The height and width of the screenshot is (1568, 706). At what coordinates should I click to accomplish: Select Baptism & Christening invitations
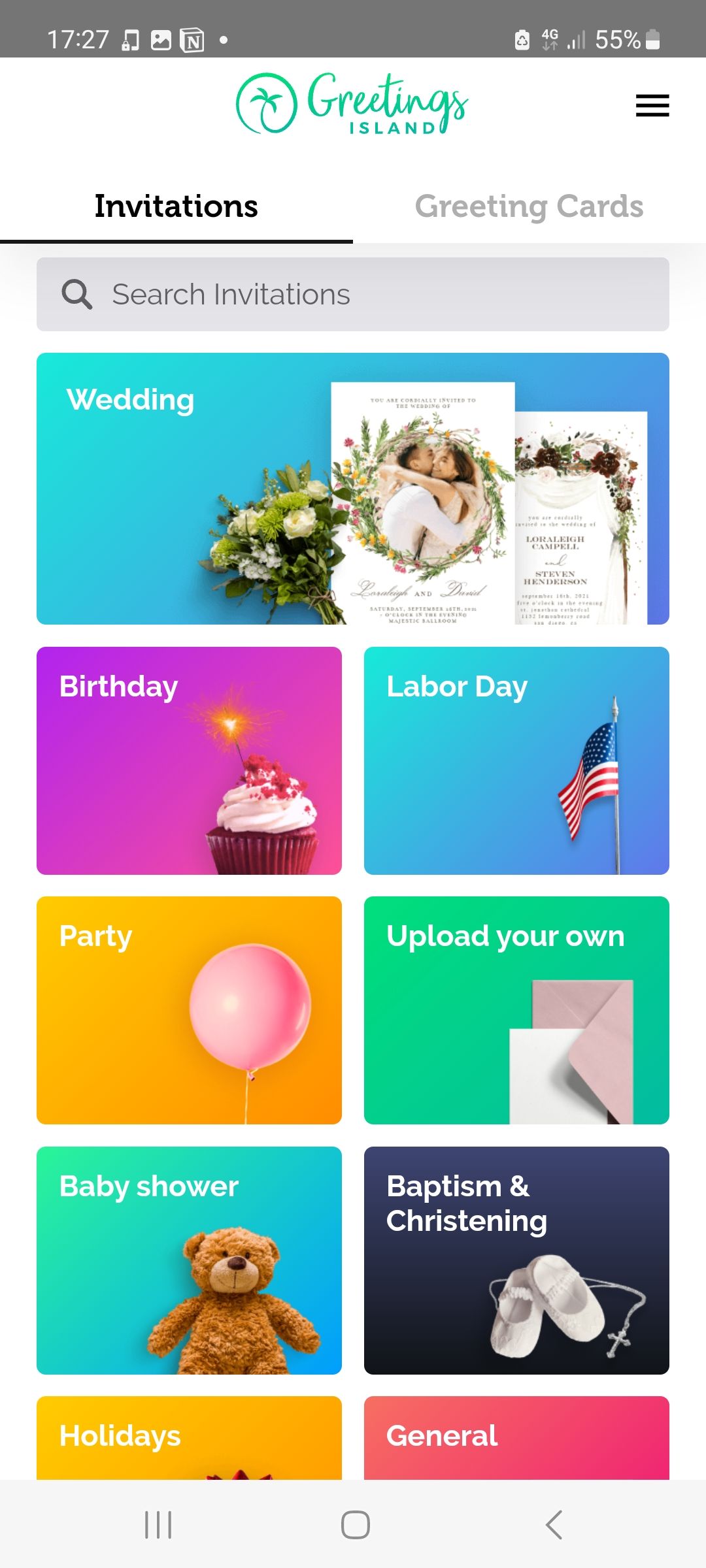(516, 1261)
